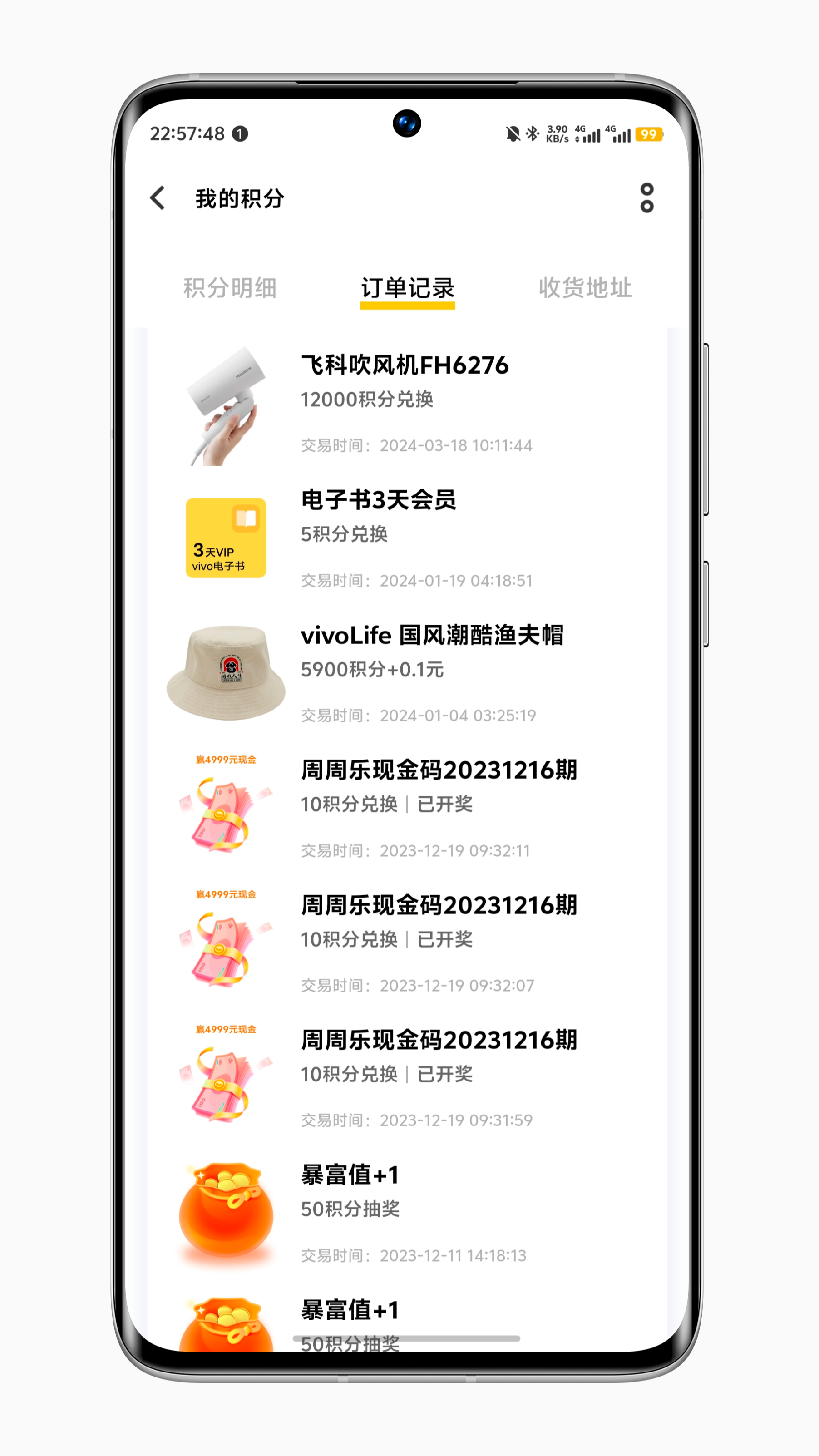Viewport: 819px width, 1456px height.
Task: Select the 订单记录 tab
Action: [408, 288]
